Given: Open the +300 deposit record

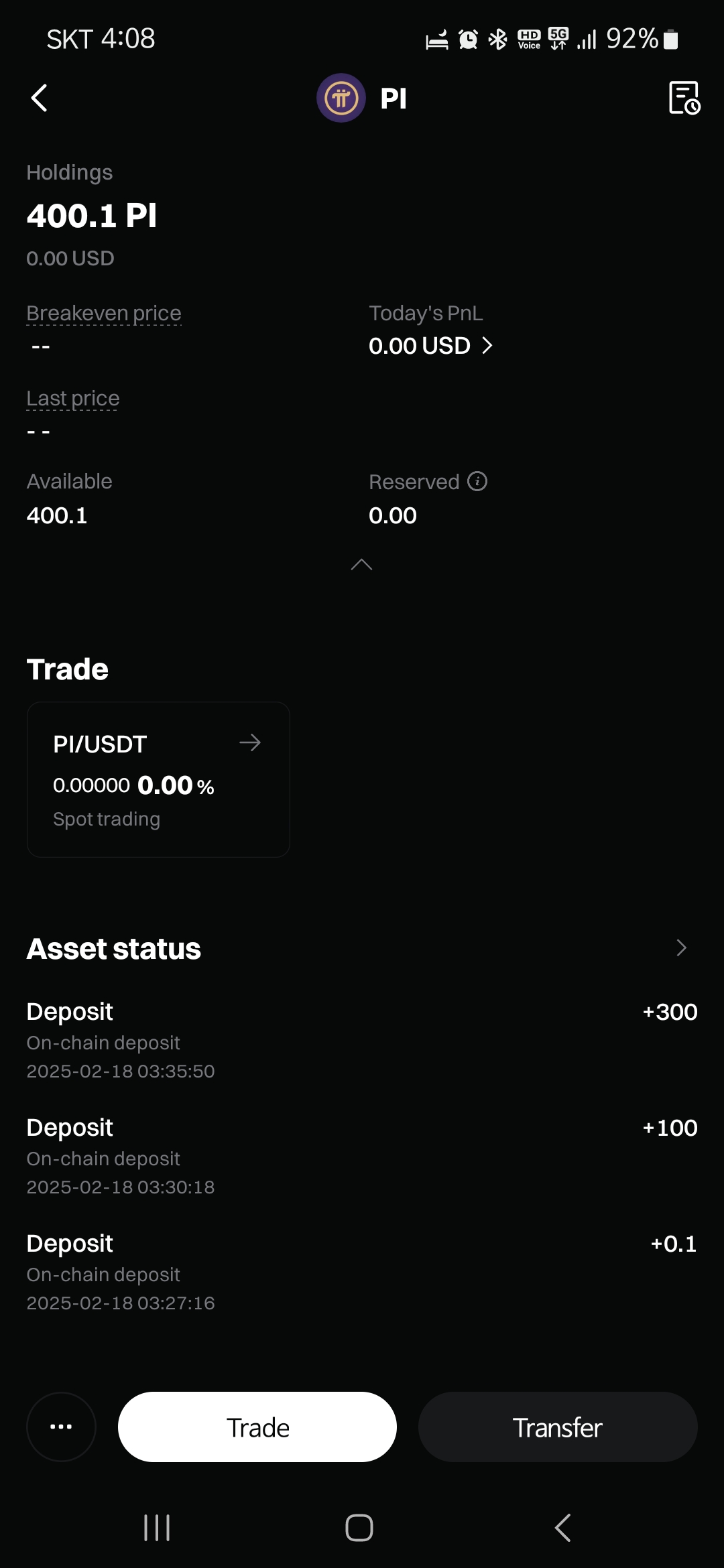Looking at the screenshot, I should (362, 1040).
